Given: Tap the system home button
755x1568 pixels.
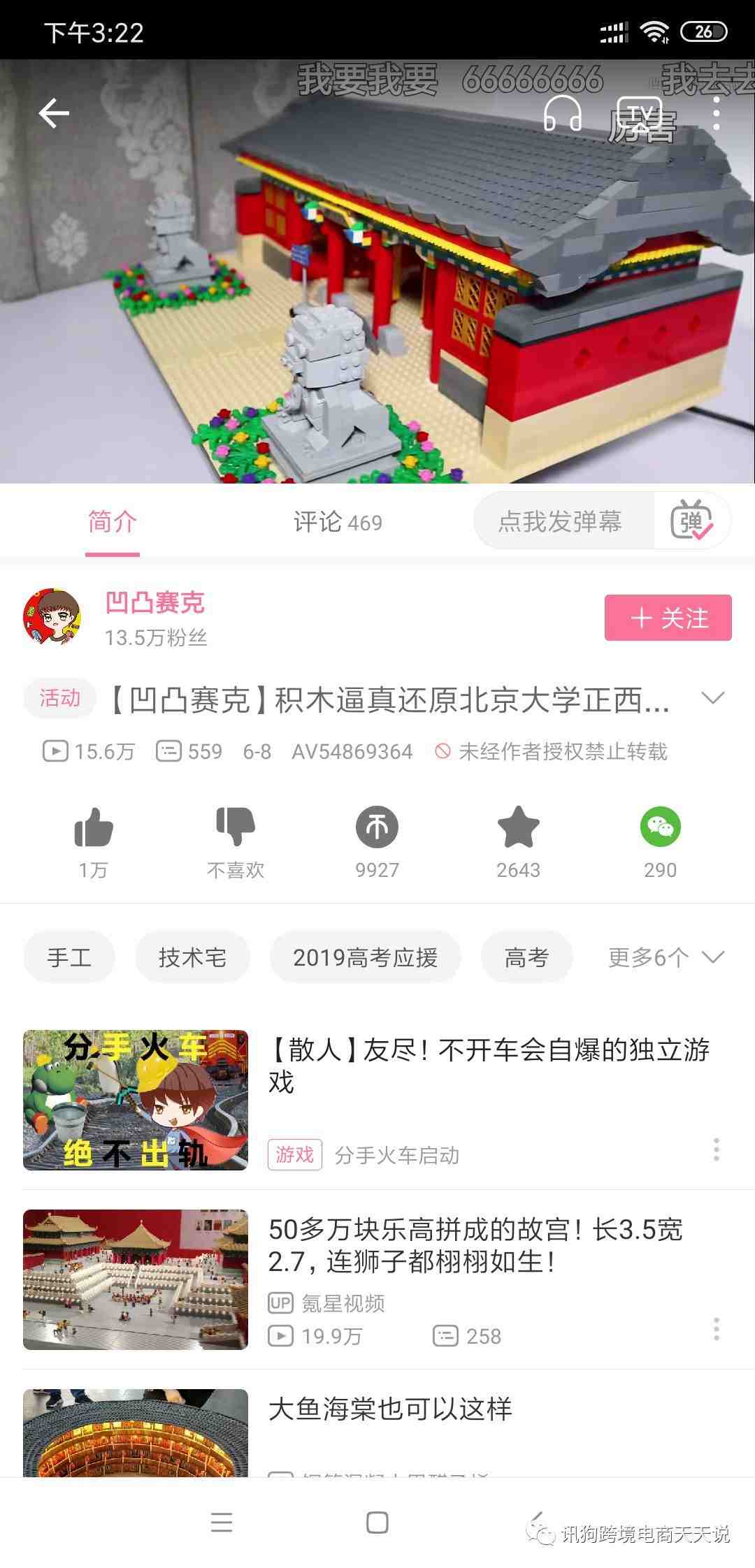Looking at the screenshot, I should click(377, 1523).
